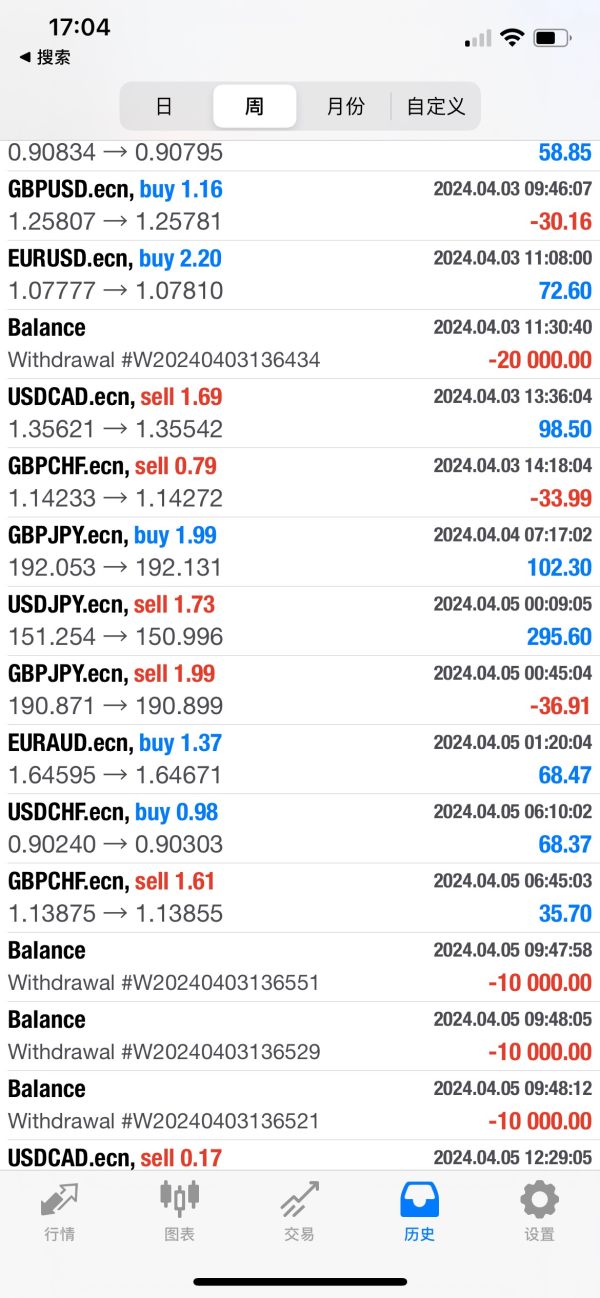
Task: Select the 周 (week) period
Action: pyautogui.click(x=255, y=106)
